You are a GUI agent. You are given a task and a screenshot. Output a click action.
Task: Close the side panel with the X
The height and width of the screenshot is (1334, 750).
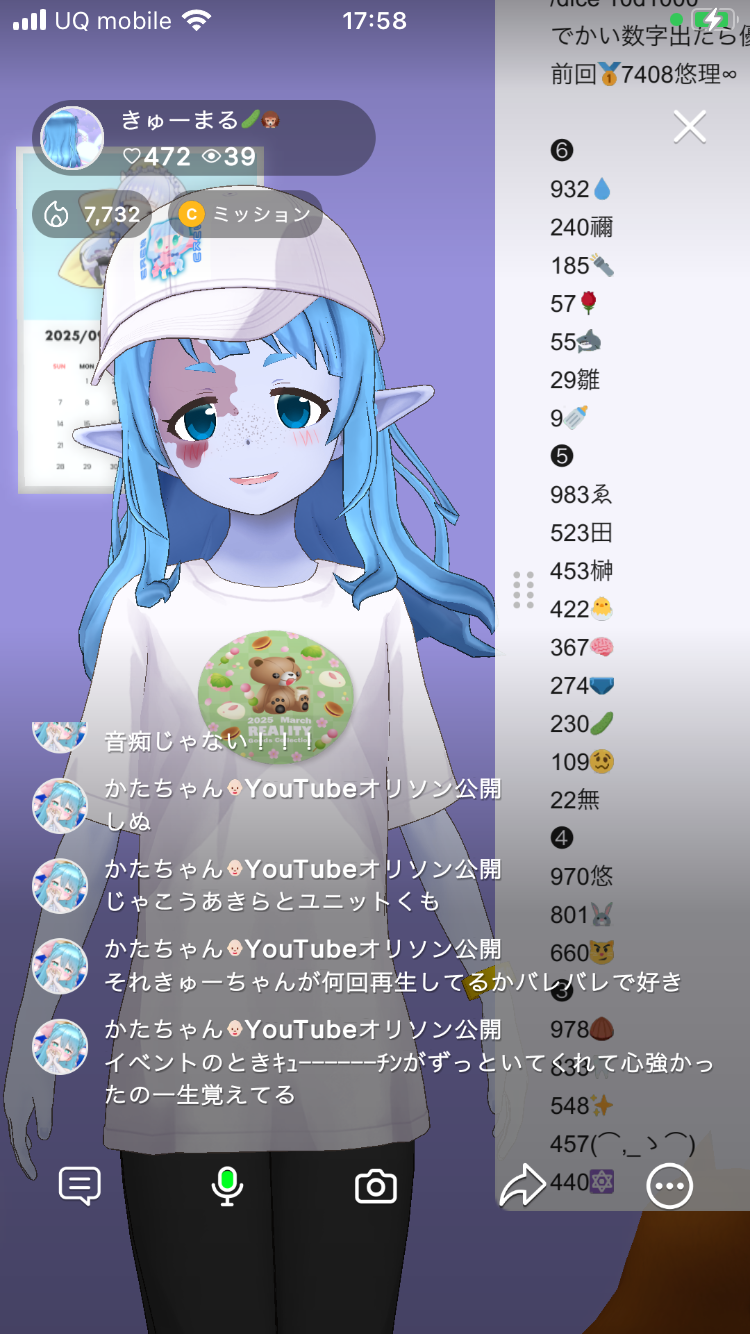(x=690, y=127)
